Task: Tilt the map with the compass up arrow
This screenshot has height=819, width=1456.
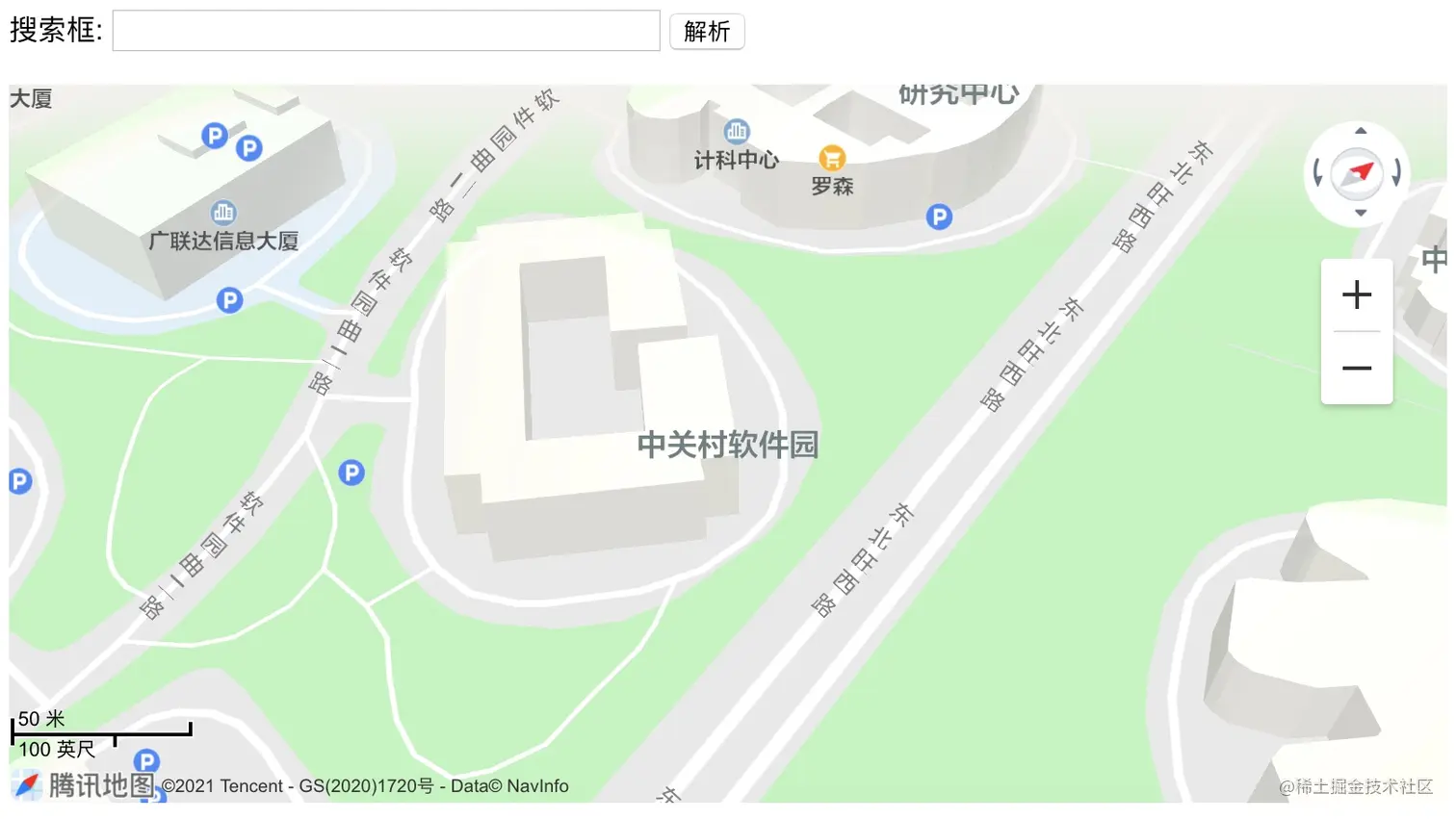Action: click(1361, 131)
